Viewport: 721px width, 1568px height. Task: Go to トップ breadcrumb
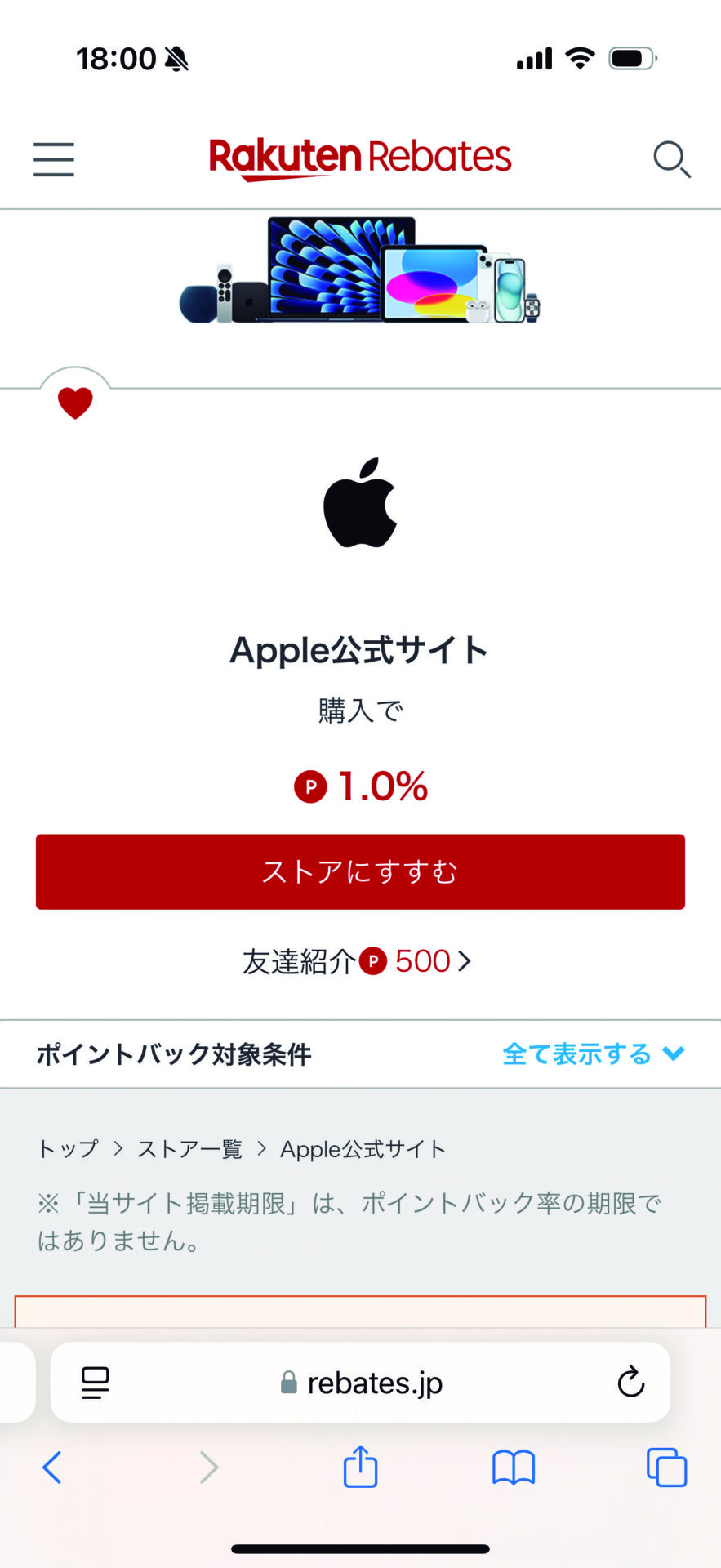click(68, 1149)
